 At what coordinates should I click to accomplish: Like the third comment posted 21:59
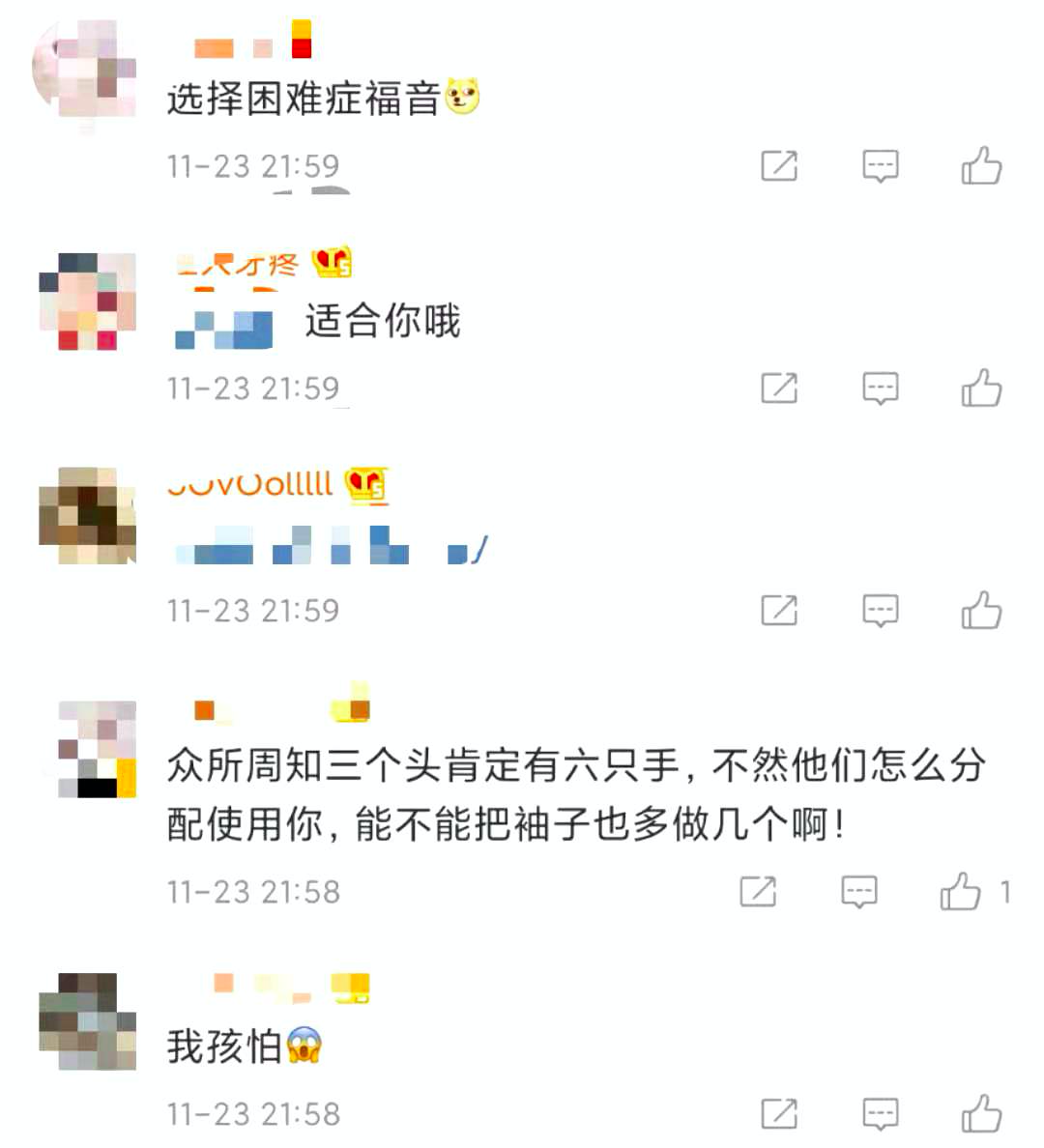point(981,611)
